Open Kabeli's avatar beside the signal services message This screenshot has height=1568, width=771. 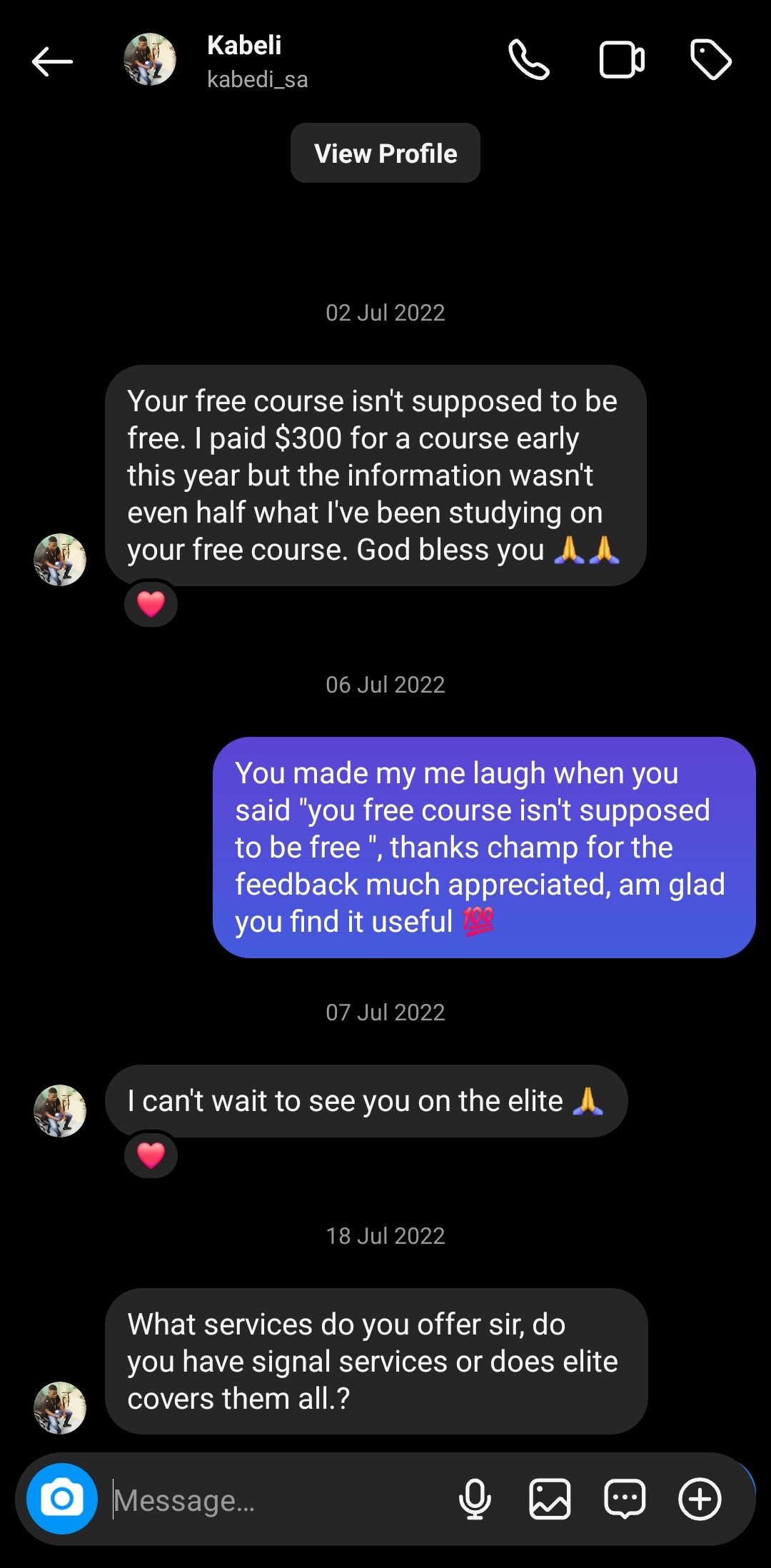tap(60, 1407)
